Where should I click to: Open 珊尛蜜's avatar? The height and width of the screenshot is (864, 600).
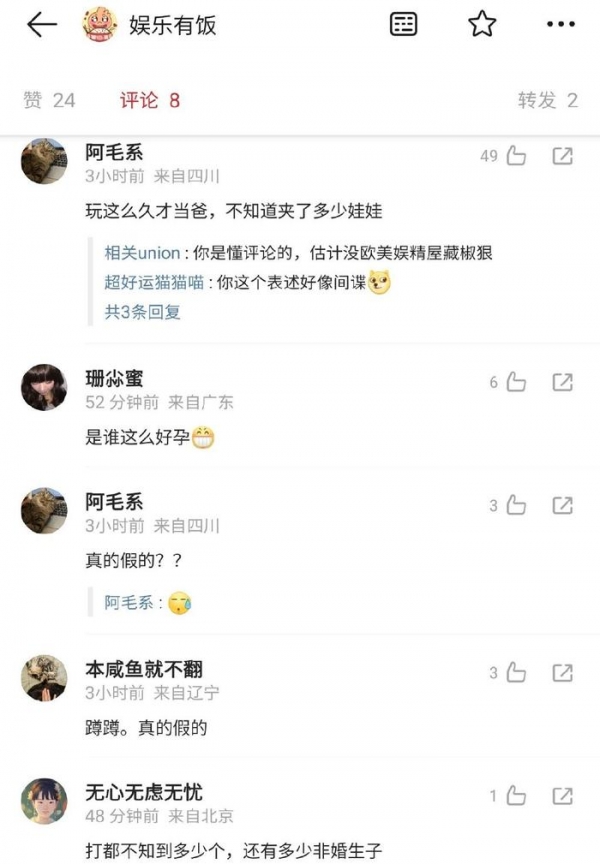(x=44, y=386)
